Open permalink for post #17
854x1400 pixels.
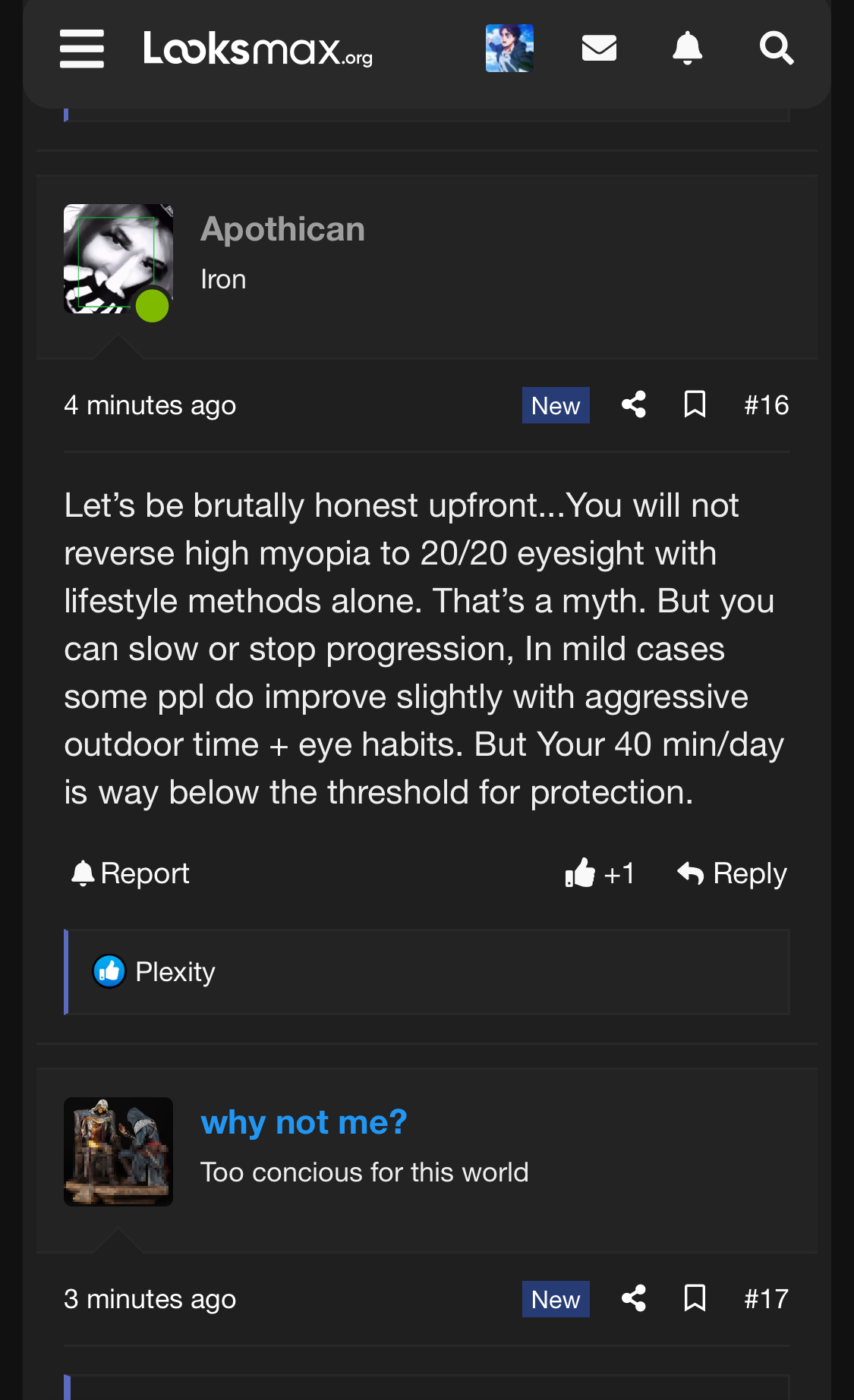(x=766, y=1299)
